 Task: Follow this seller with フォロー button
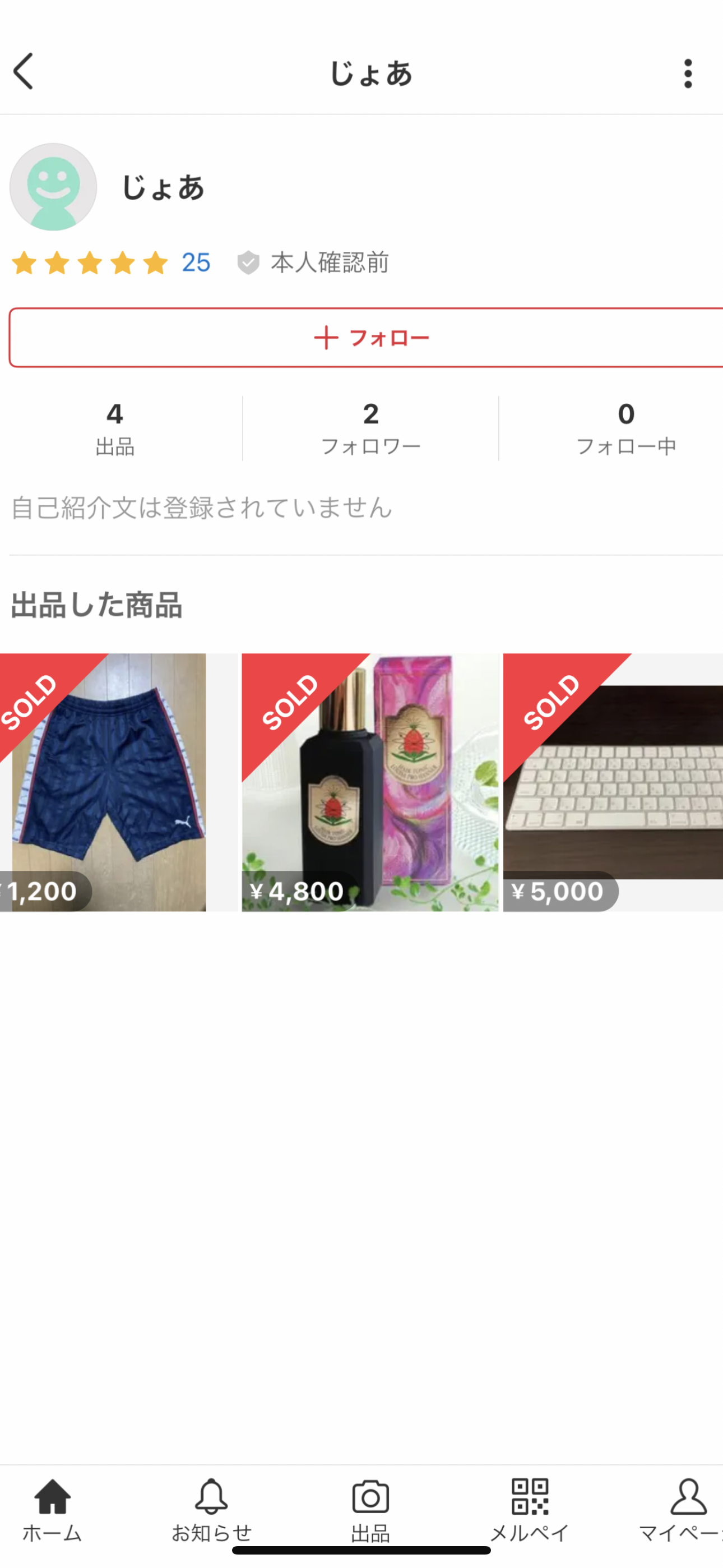pos(370,338)
